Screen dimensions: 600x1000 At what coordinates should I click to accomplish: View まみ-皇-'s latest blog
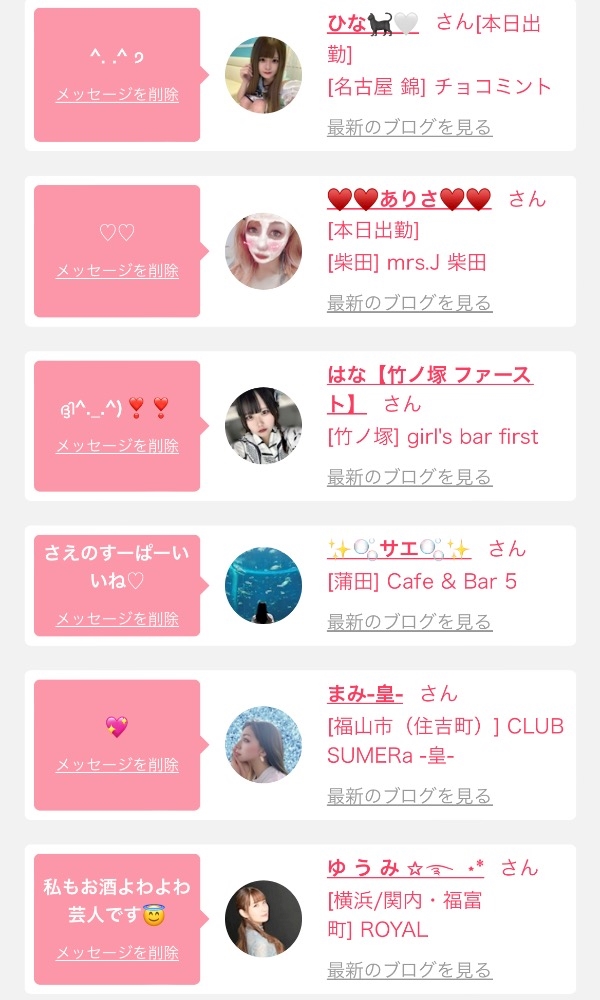[x=409, y=796]
